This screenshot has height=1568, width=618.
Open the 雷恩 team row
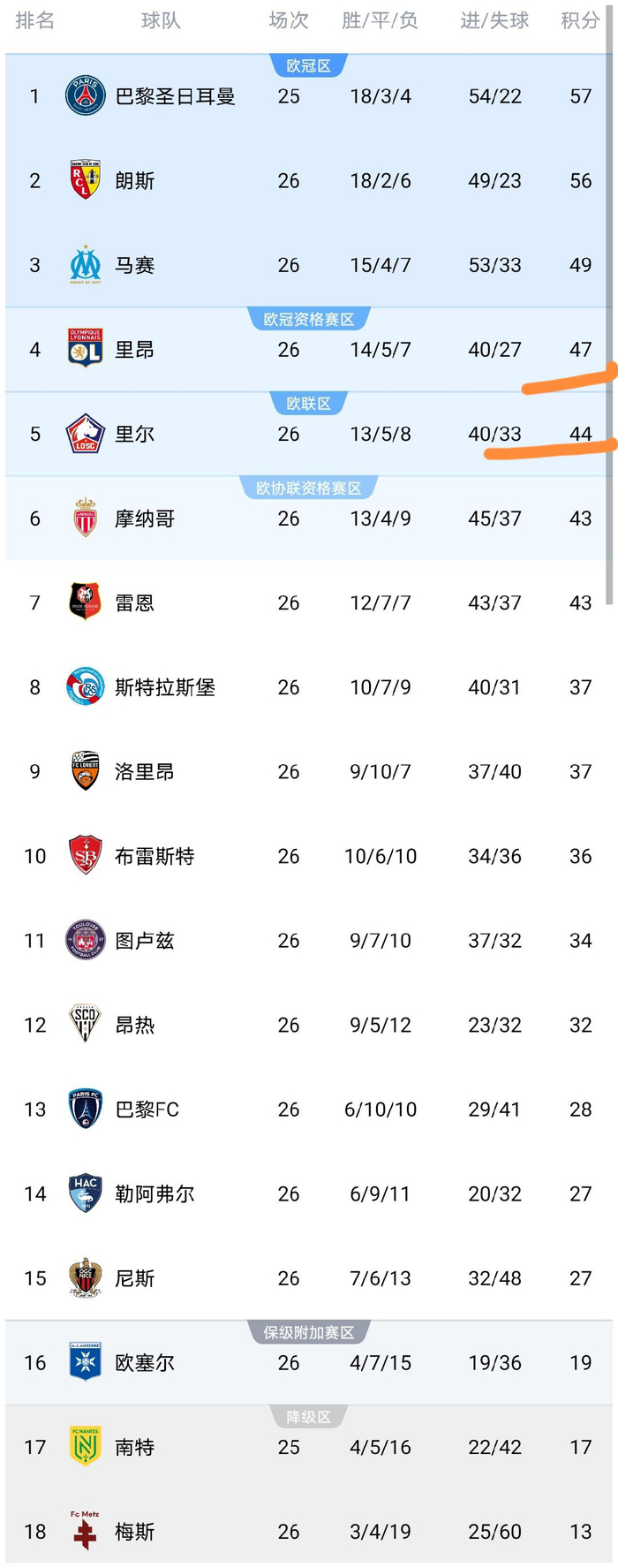[x=134, y=602]
